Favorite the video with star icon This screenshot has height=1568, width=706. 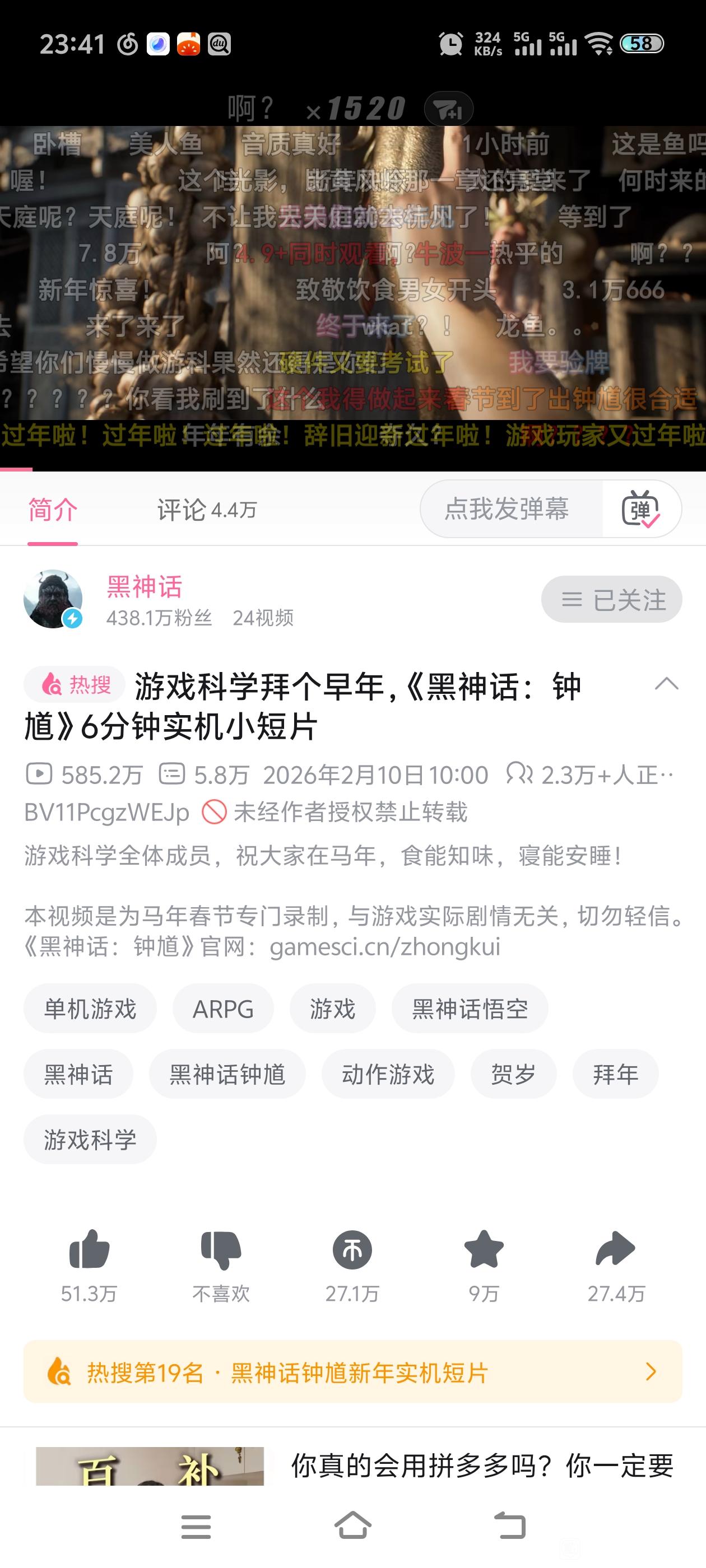tap(484, 1249)
